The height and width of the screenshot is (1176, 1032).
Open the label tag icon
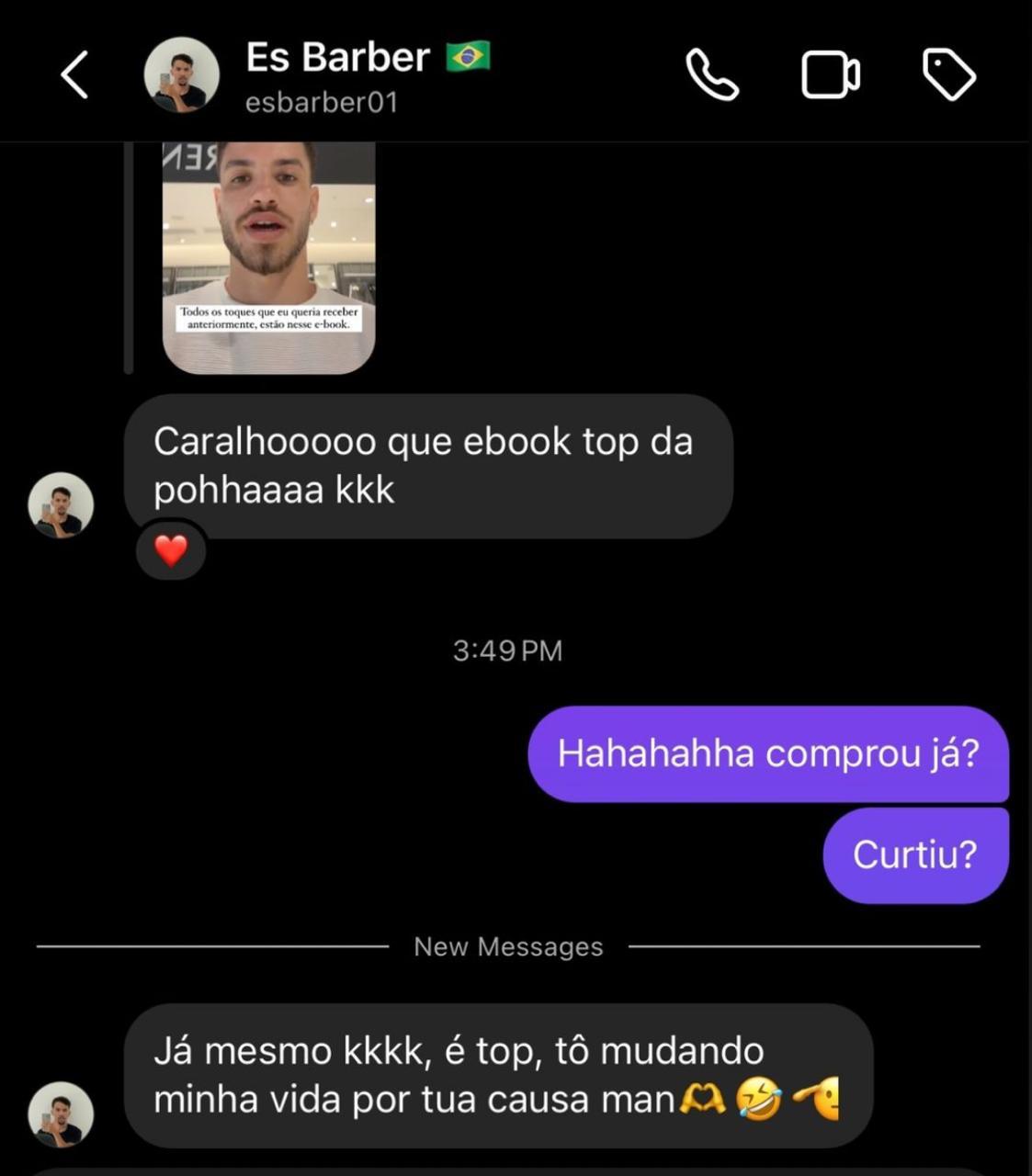click(948, 74)
